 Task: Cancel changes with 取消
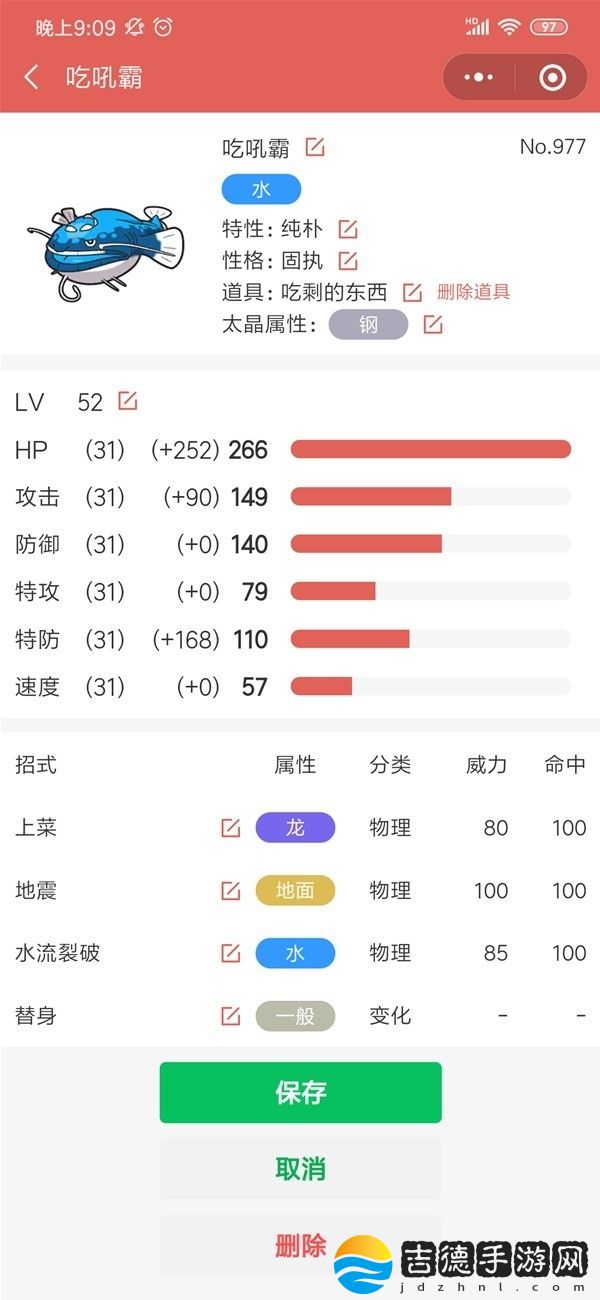coord(300,1168)
